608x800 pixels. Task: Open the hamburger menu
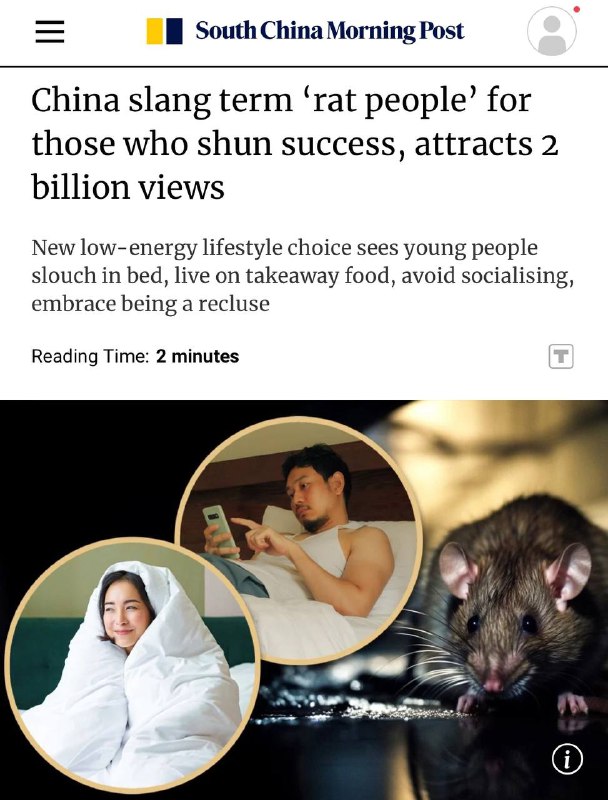point(50,31)
